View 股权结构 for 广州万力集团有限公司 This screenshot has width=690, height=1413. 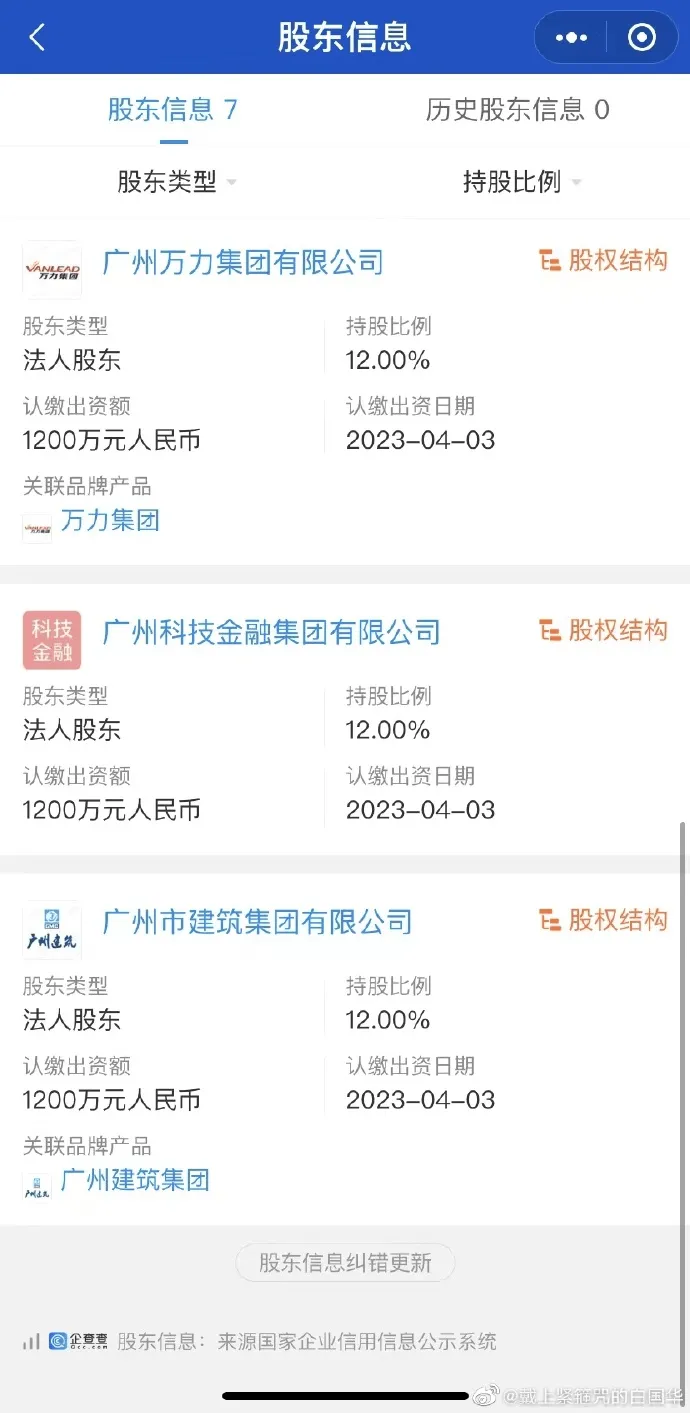[x=603, y=261]
